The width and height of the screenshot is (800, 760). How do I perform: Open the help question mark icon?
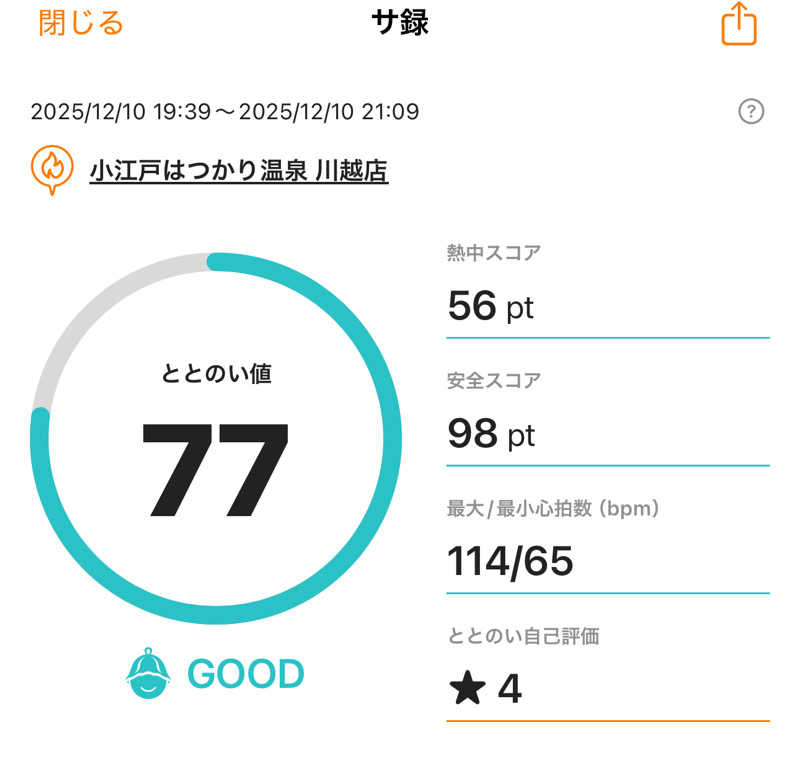tap(751, 111)
